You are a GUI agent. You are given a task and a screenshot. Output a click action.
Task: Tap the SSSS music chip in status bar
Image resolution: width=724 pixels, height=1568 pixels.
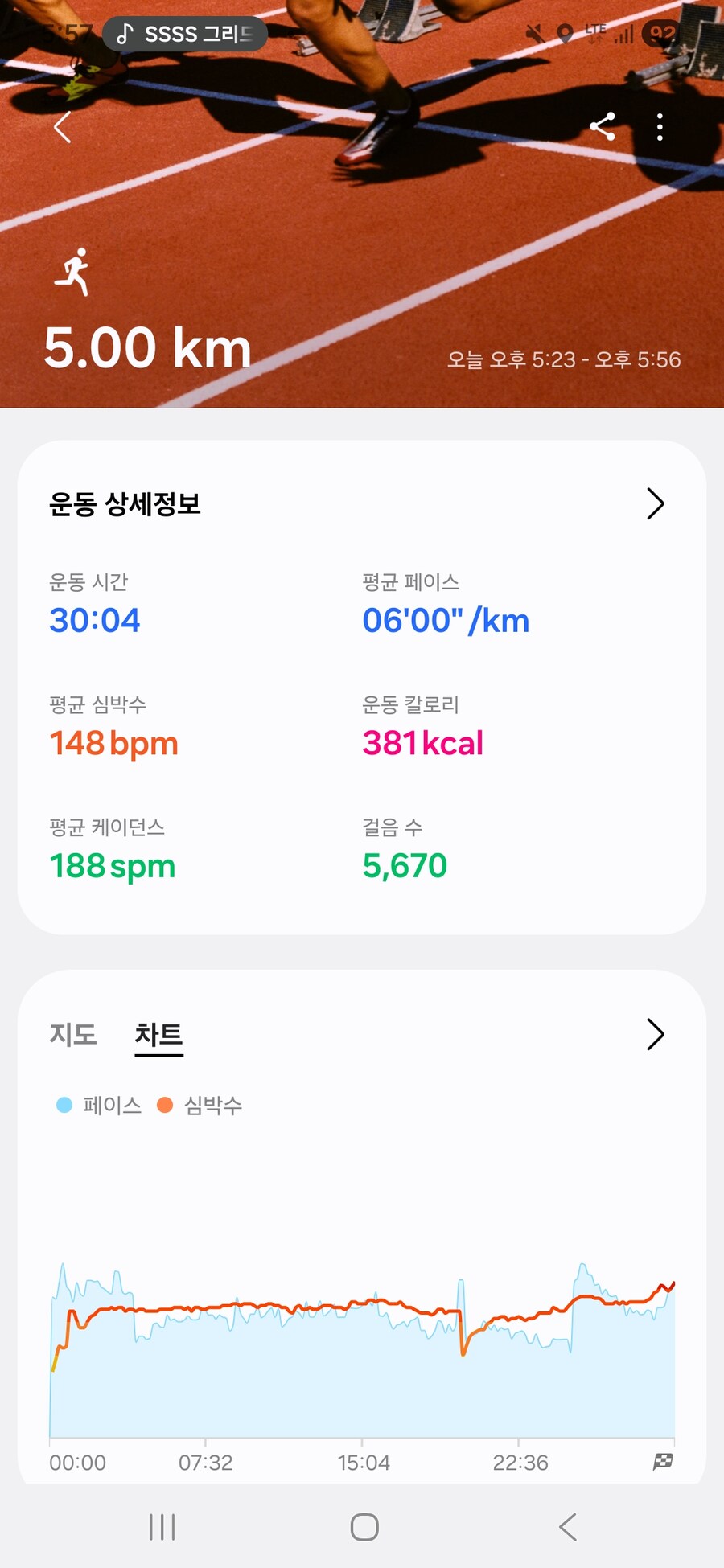[185, 34]
